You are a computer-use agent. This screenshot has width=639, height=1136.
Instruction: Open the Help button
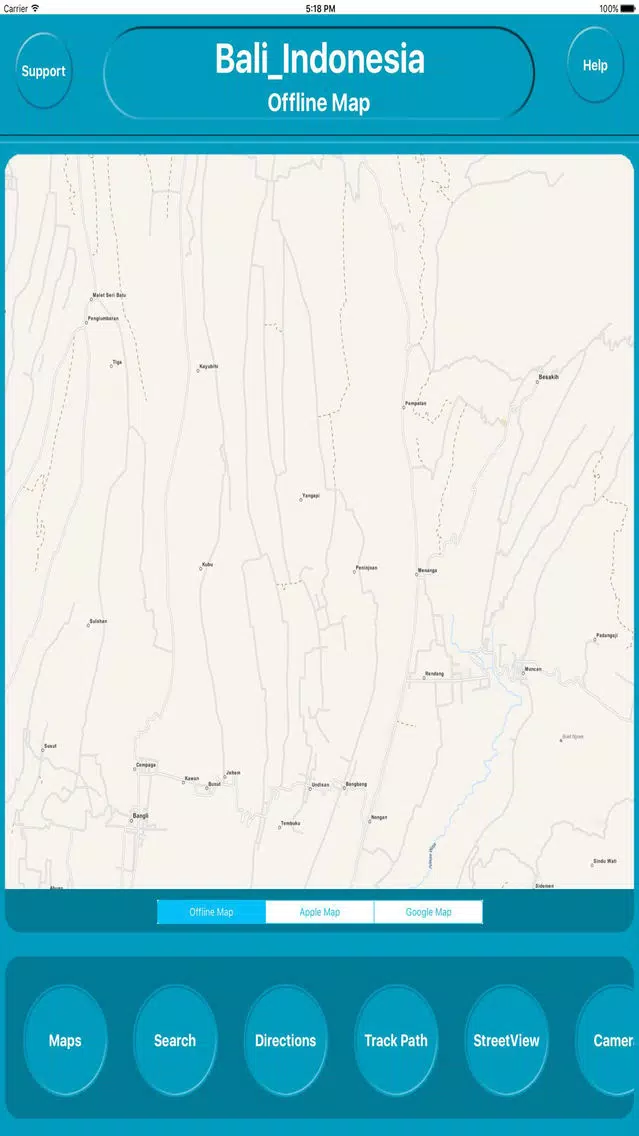tap(595, 66)
